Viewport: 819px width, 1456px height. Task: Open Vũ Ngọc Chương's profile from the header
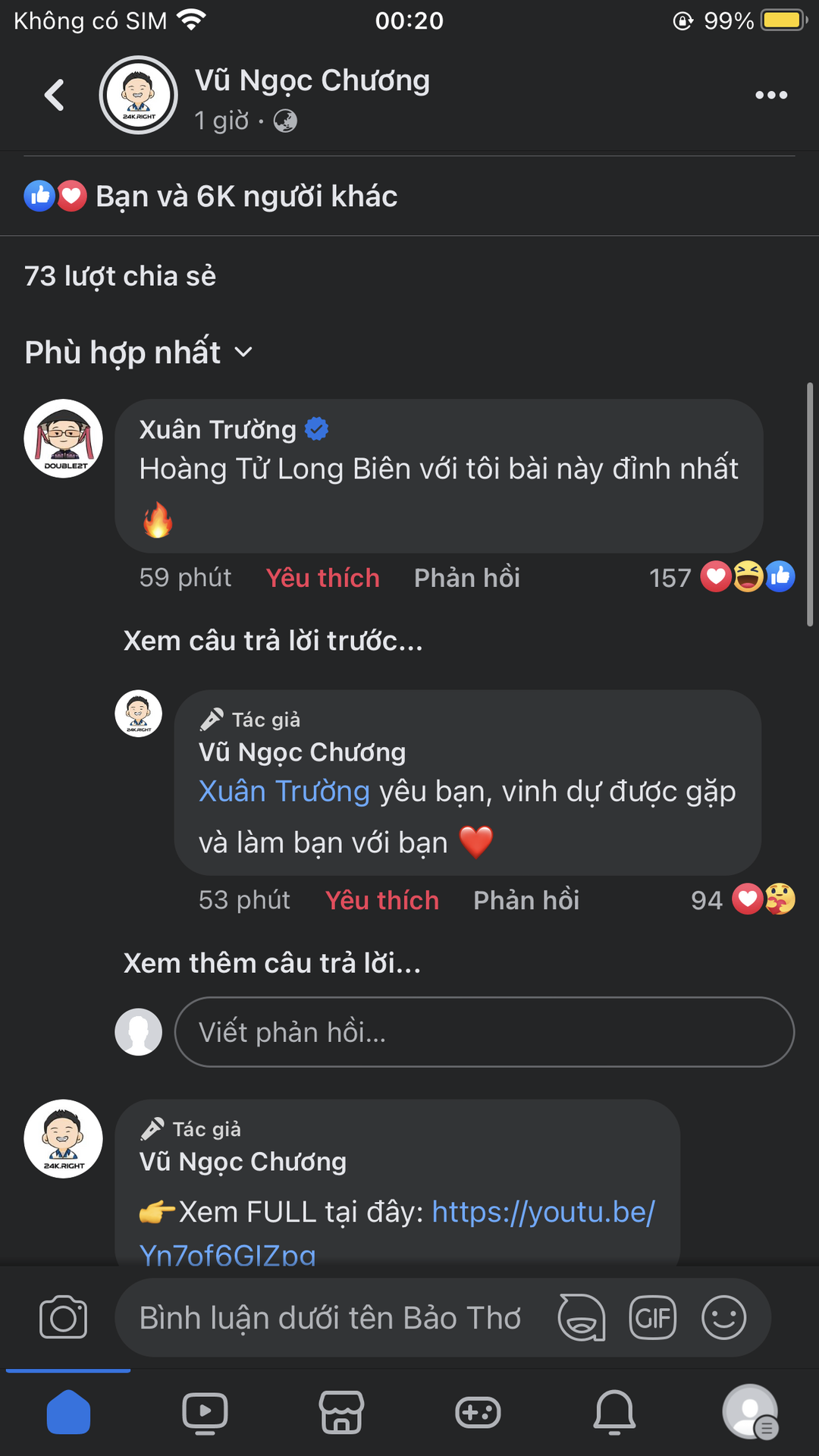(x=312, y=80)
